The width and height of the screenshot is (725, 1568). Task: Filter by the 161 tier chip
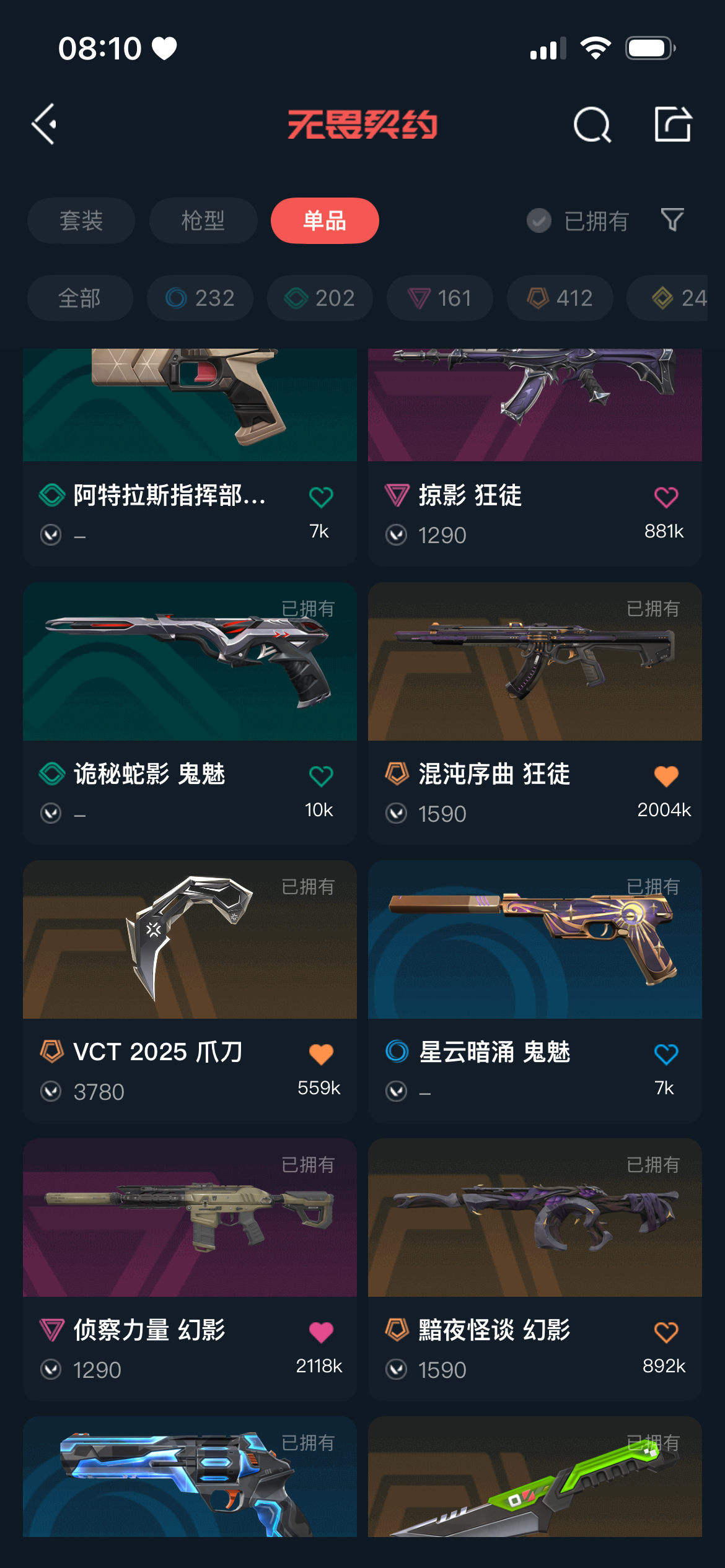pyautogui.click(x=440, y=298)
